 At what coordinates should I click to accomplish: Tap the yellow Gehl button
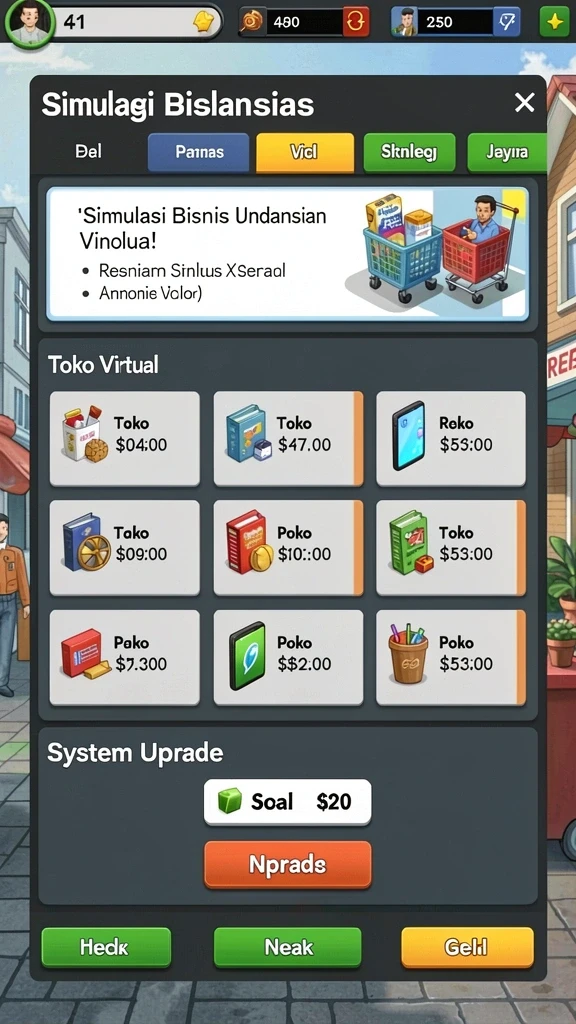pyautogui.click(x=467, y=947)
